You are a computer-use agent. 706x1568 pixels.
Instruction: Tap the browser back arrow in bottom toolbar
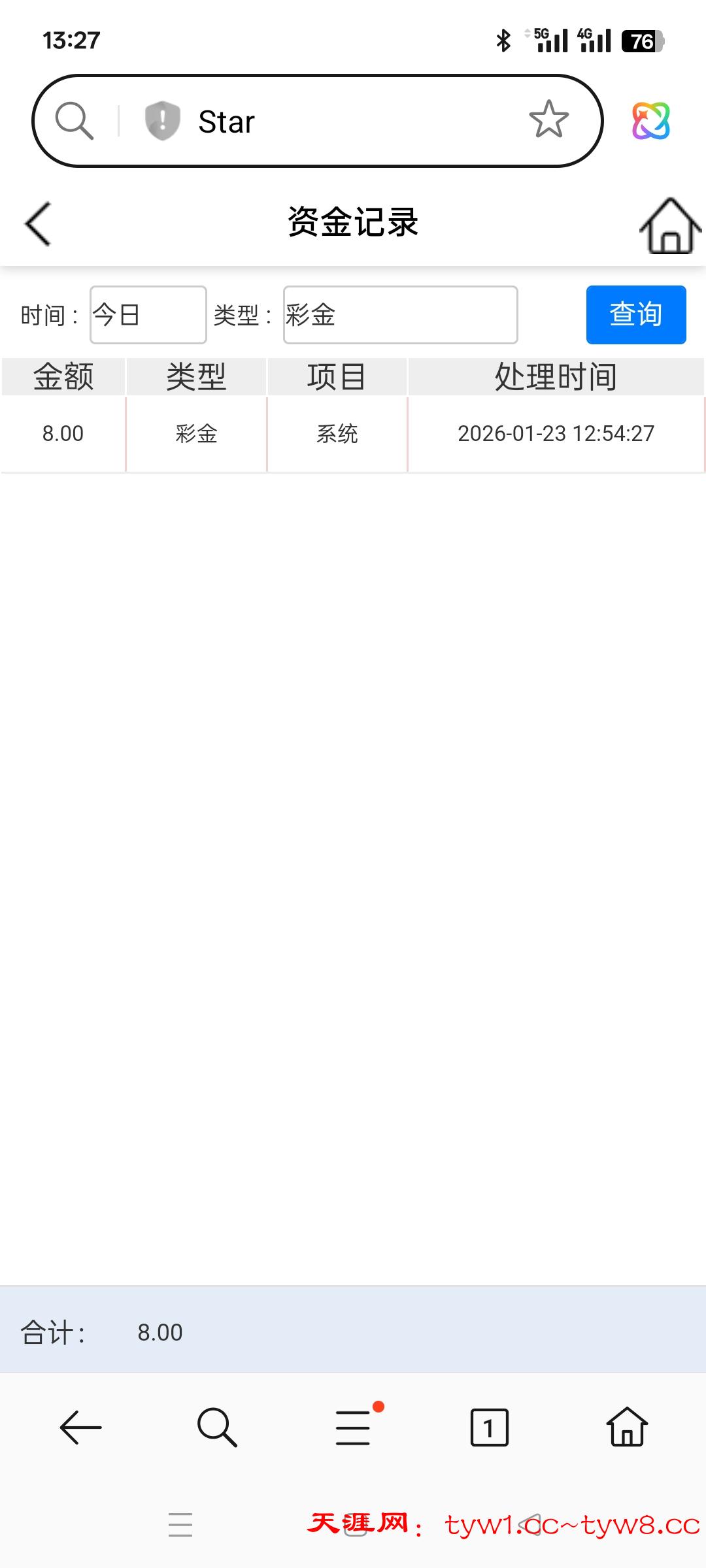(80, 1428)
